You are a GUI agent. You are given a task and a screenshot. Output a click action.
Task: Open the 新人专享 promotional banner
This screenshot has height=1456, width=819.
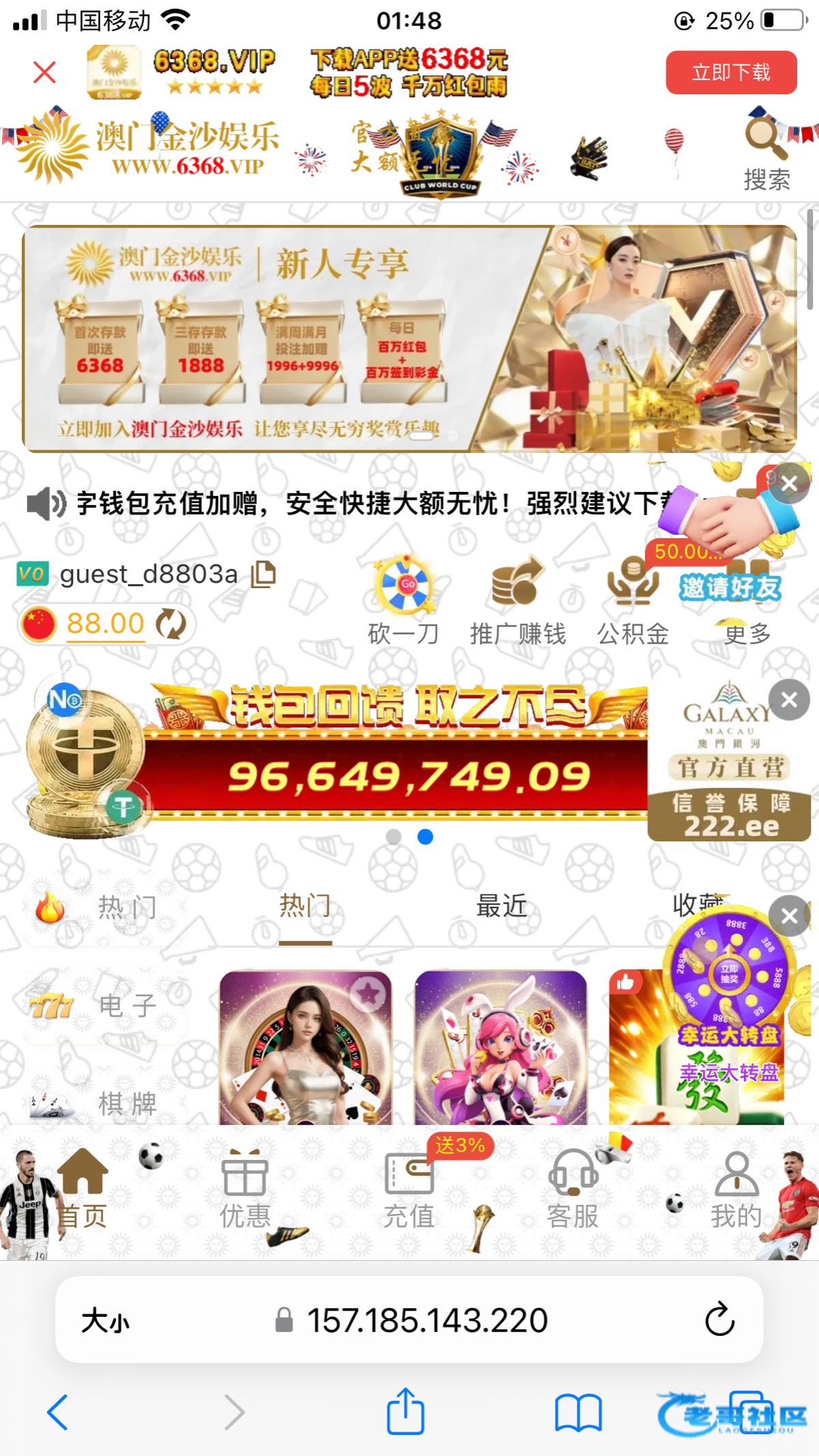click(x=409, y=339)
